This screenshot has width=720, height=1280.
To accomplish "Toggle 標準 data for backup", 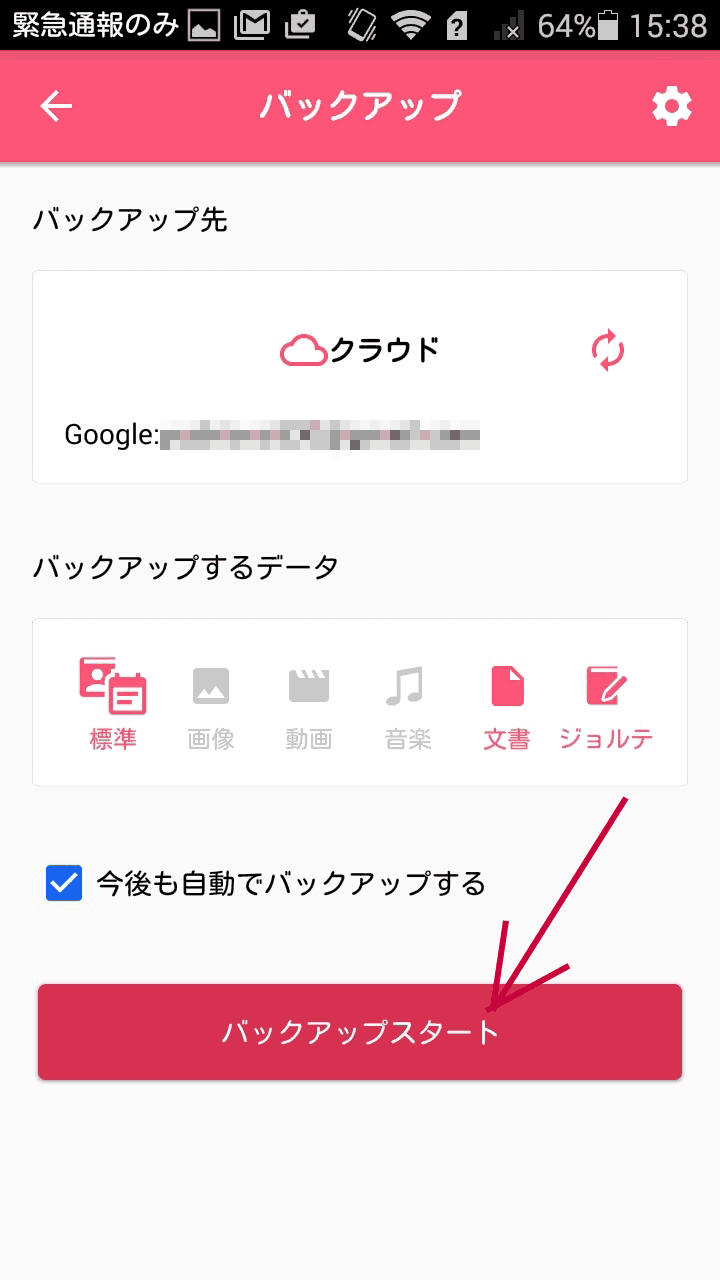I will pos(113,702).
